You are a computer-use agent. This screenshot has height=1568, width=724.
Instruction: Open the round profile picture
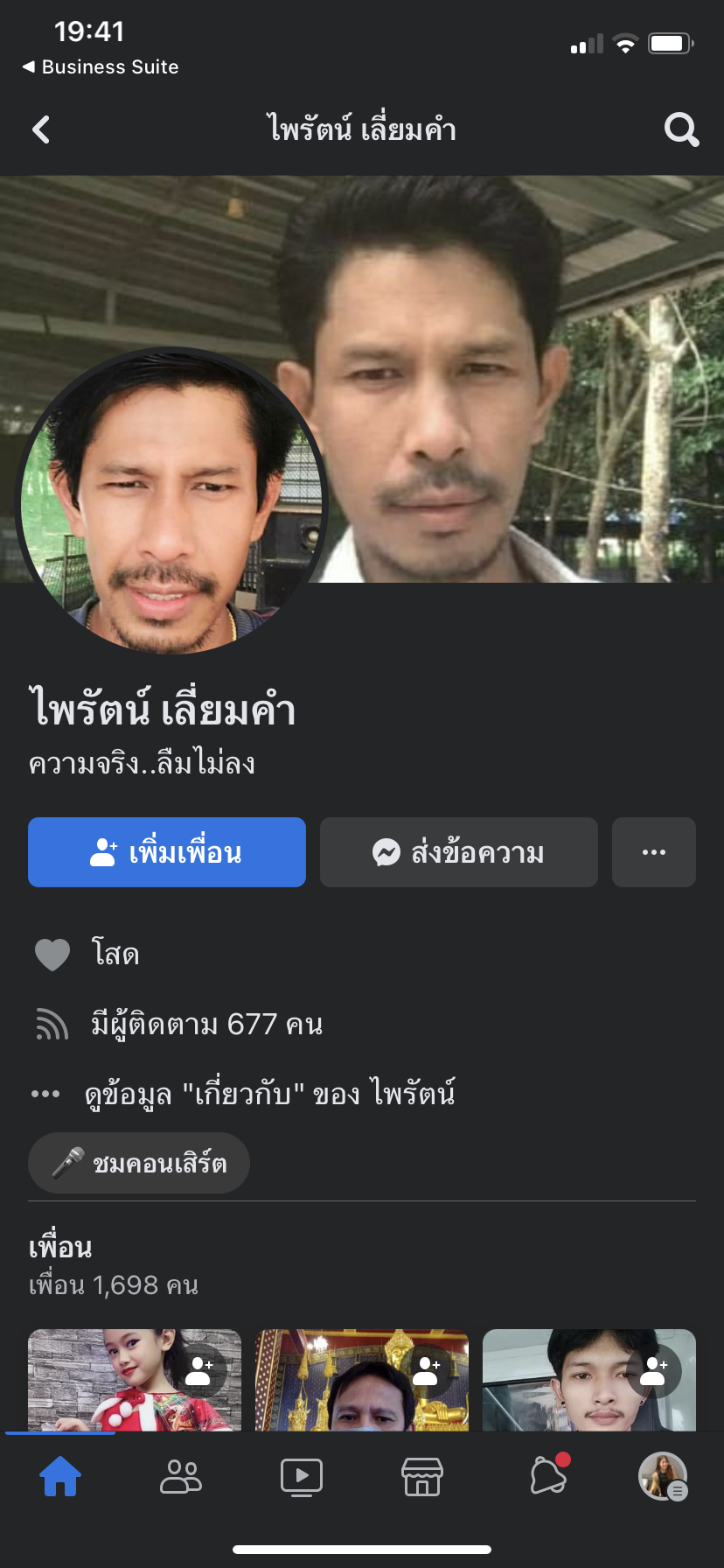pos(171,500)
